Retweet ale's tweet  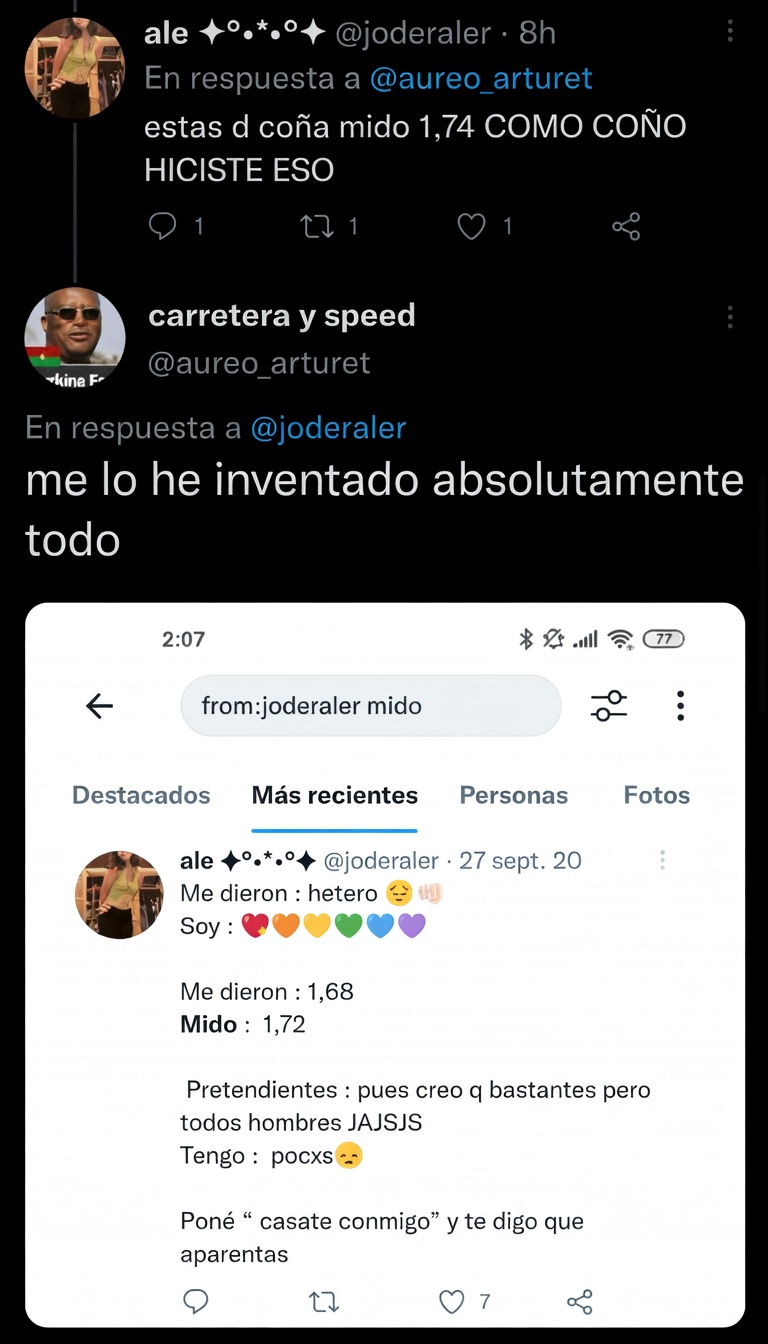tap(318, 227)
